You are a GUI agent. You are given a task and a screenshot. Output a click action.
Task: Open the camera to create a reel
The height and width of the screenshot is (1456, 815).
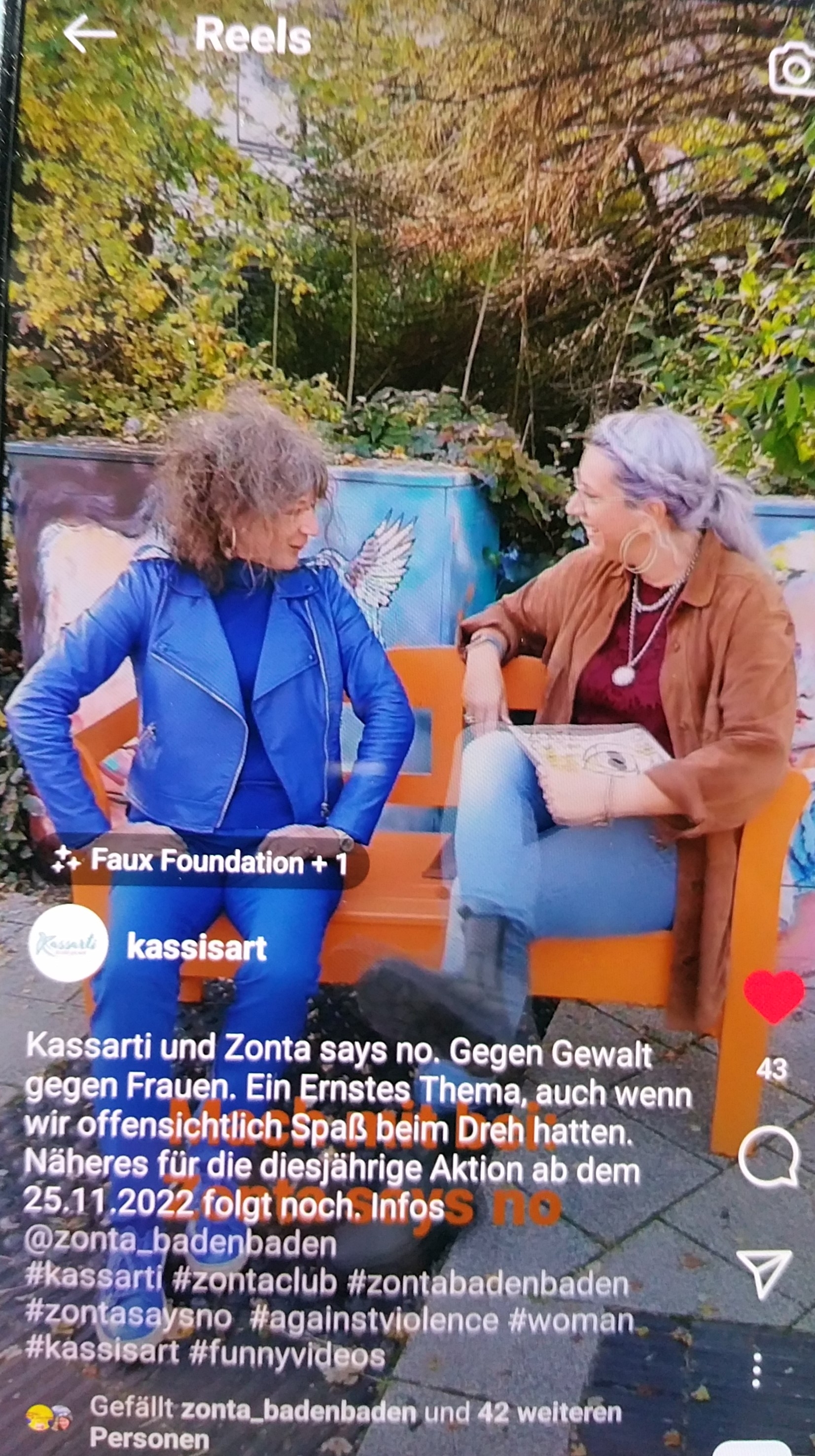[x=793, y=69]
